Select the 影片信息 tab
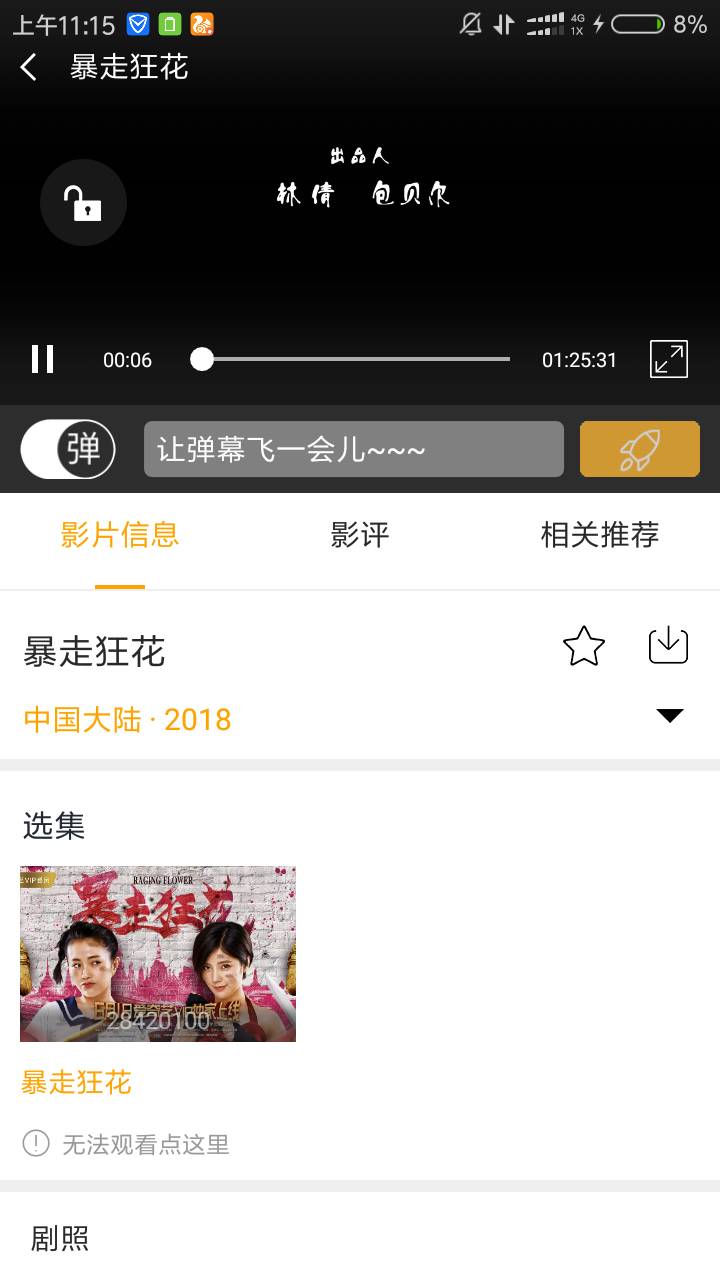The height and width of the screenshot is (1280, 720). point(120,535)
